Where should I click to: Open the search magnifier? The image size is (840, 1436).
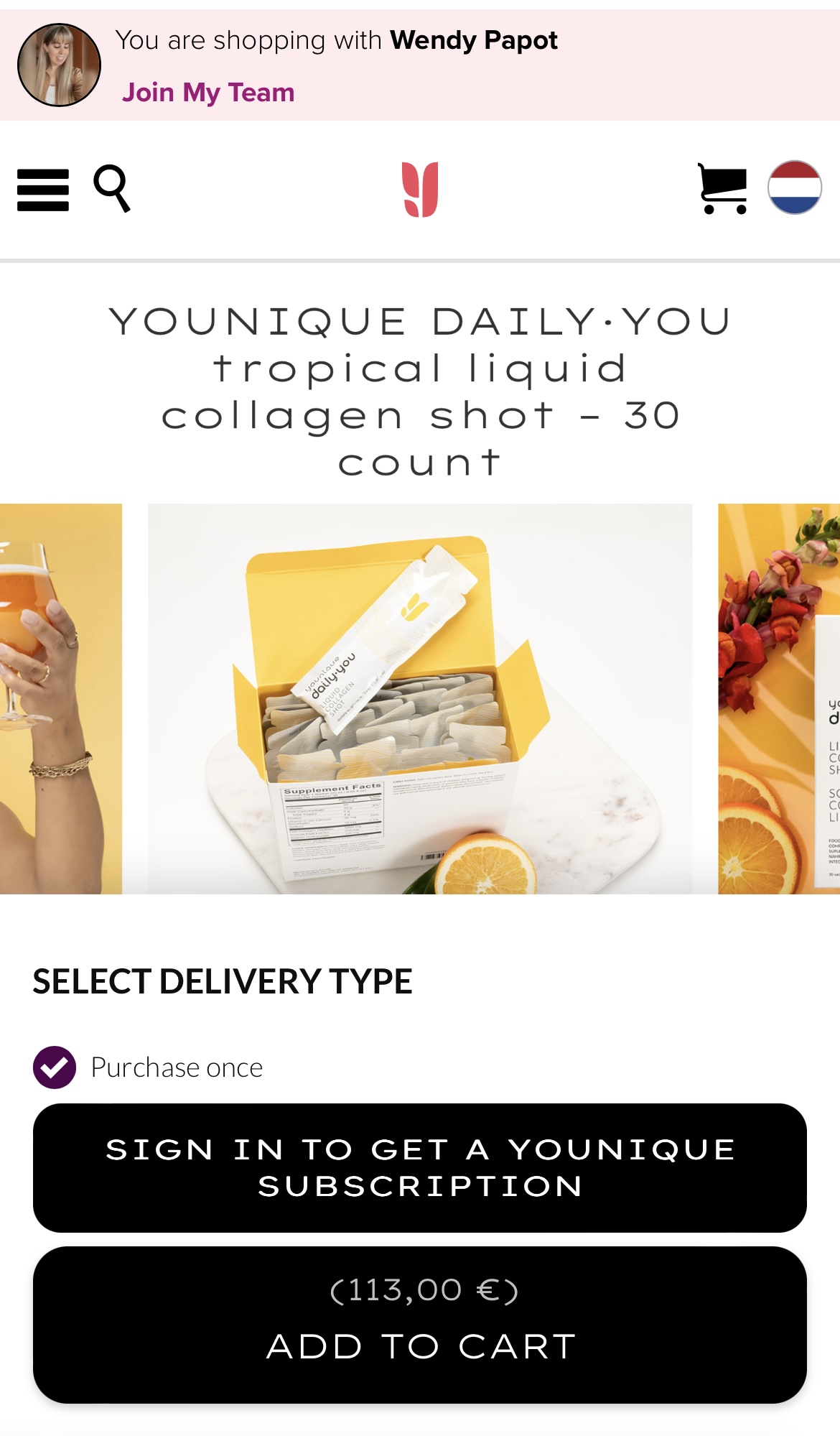pos(112,188)
